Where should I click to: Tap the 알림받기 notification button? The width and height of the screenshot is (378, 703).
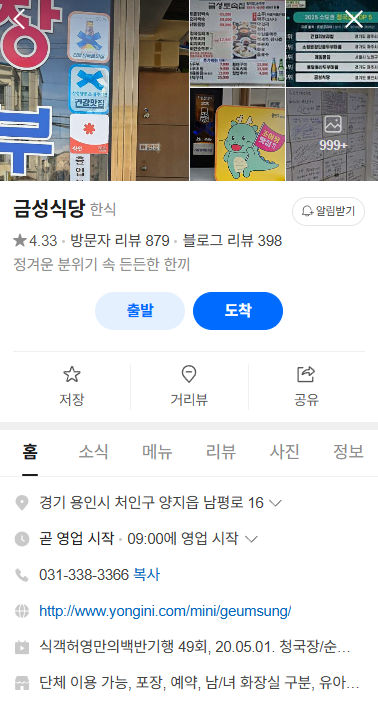(328, 211)
